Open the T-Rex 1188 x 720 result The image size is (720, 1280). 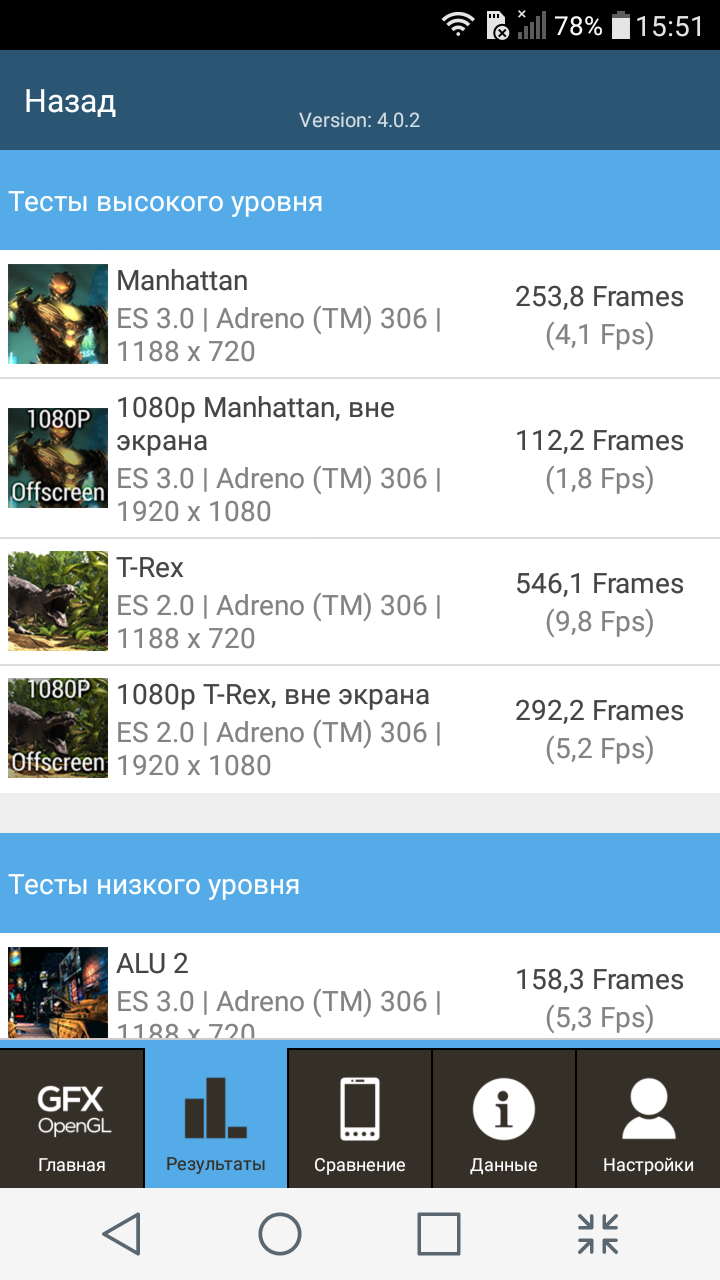[360, 602]
